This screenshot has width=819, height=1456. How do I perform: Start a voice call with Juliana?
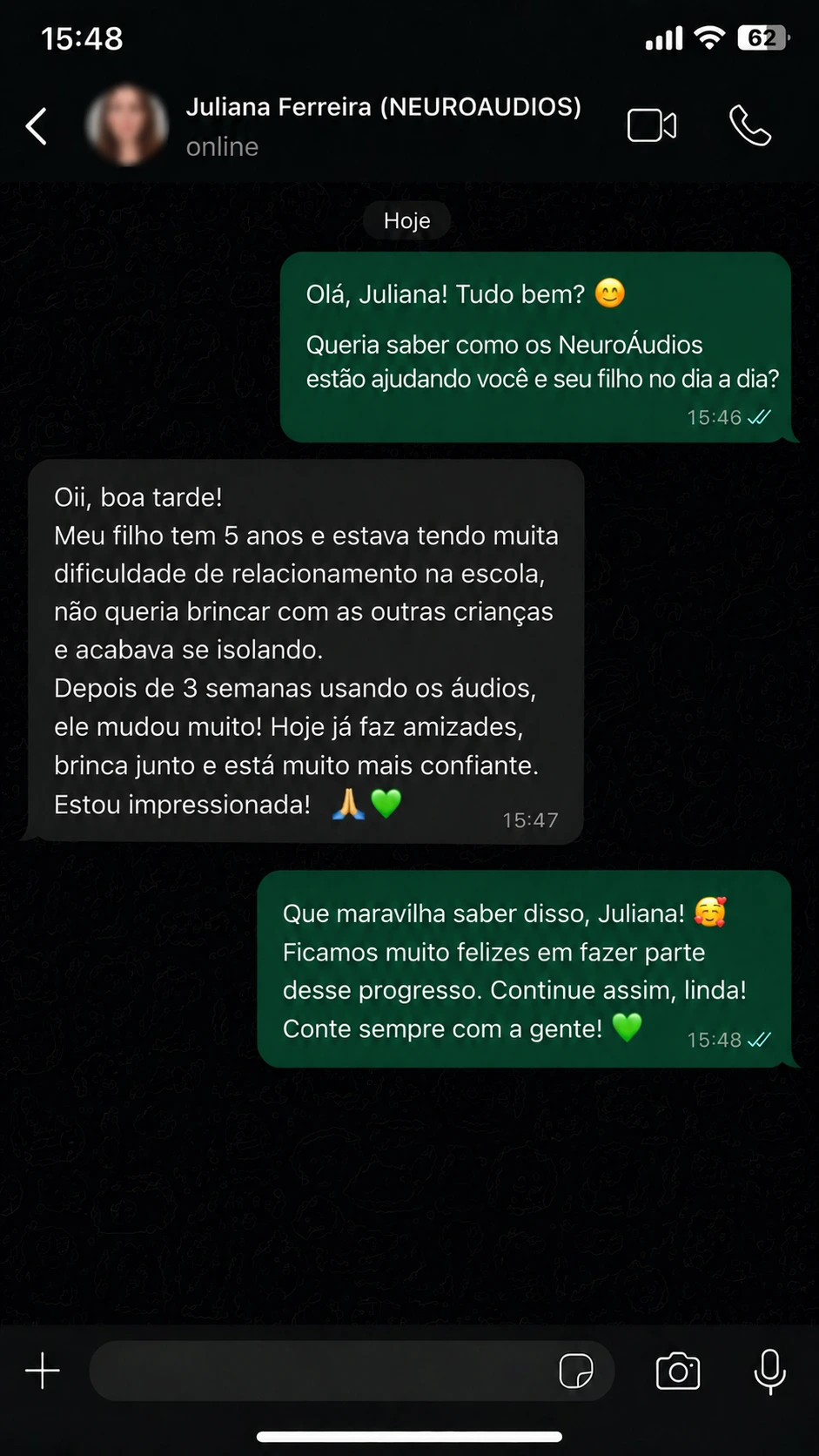pos(750,125)
